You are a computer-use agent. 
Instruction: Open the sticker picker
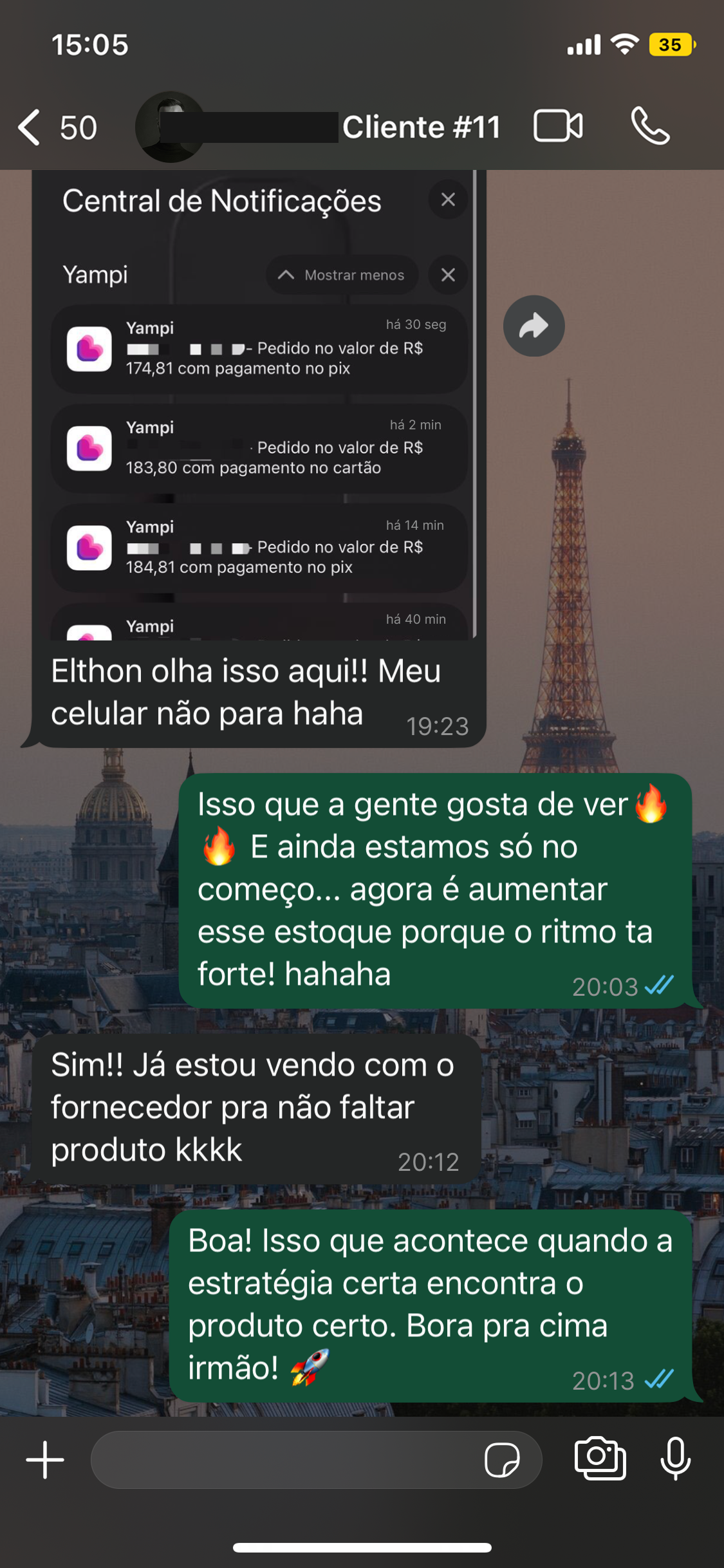(x=502, y=1459)
